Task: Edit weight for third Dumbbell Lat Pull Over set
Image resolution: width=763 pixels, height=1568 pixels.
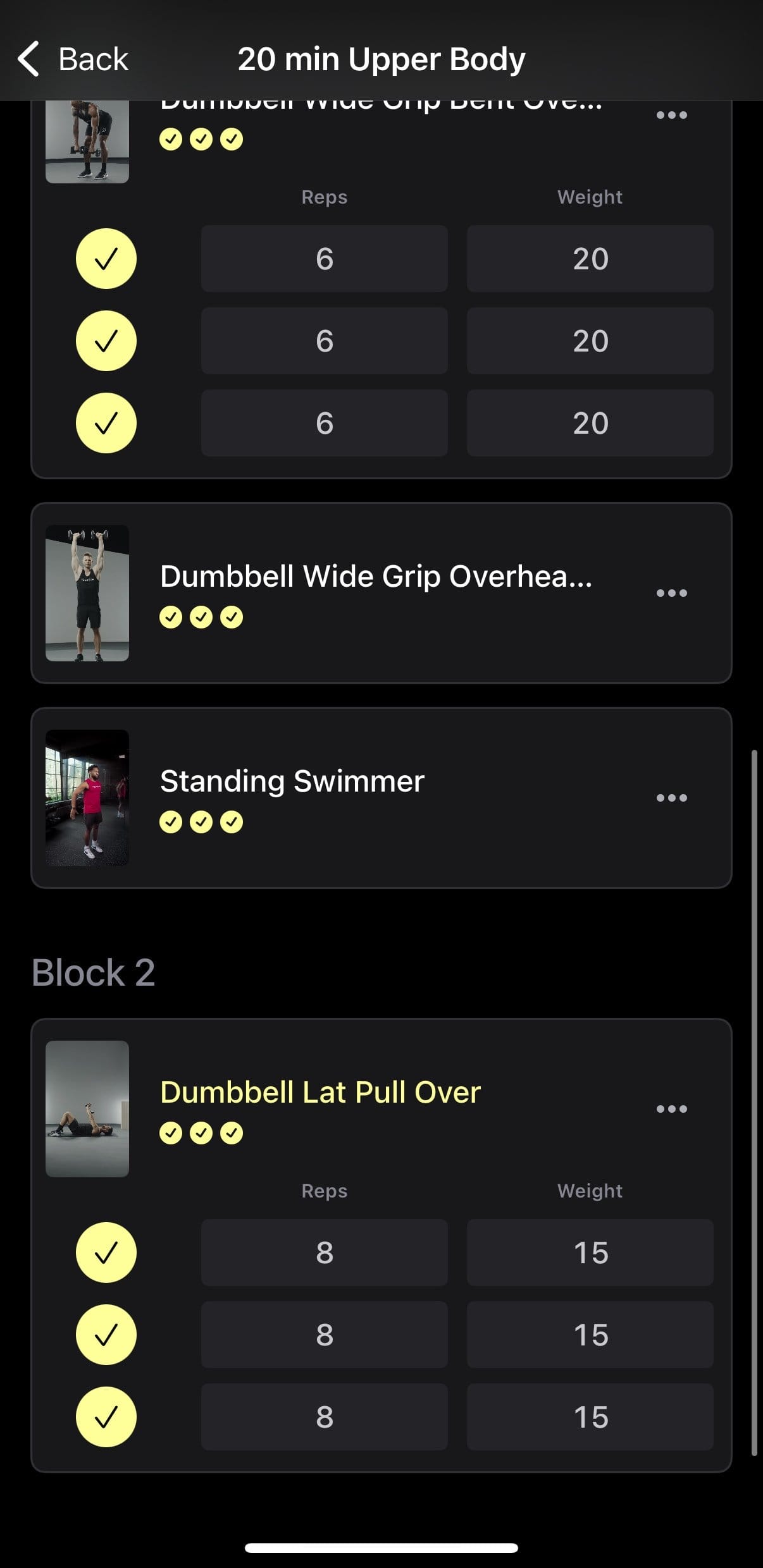Action: tap(590, 1417)
